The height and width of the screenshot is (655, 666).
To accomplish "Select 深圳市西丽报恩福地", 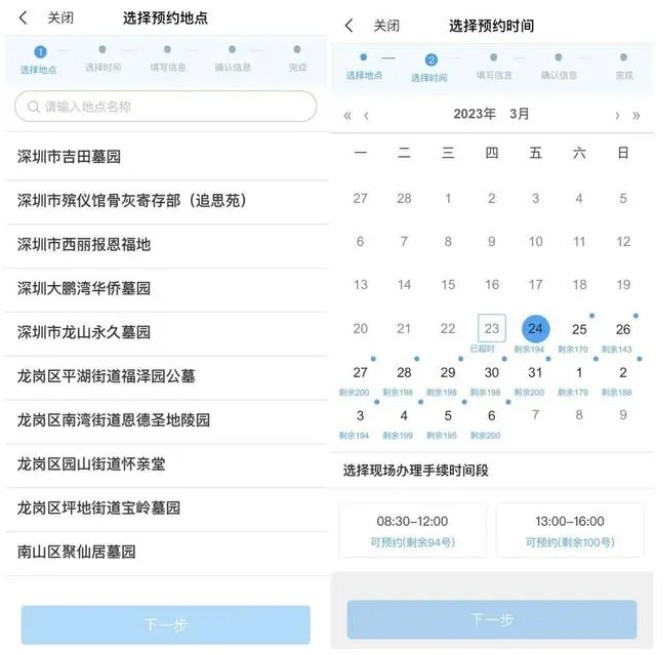I will coord(84,245).
